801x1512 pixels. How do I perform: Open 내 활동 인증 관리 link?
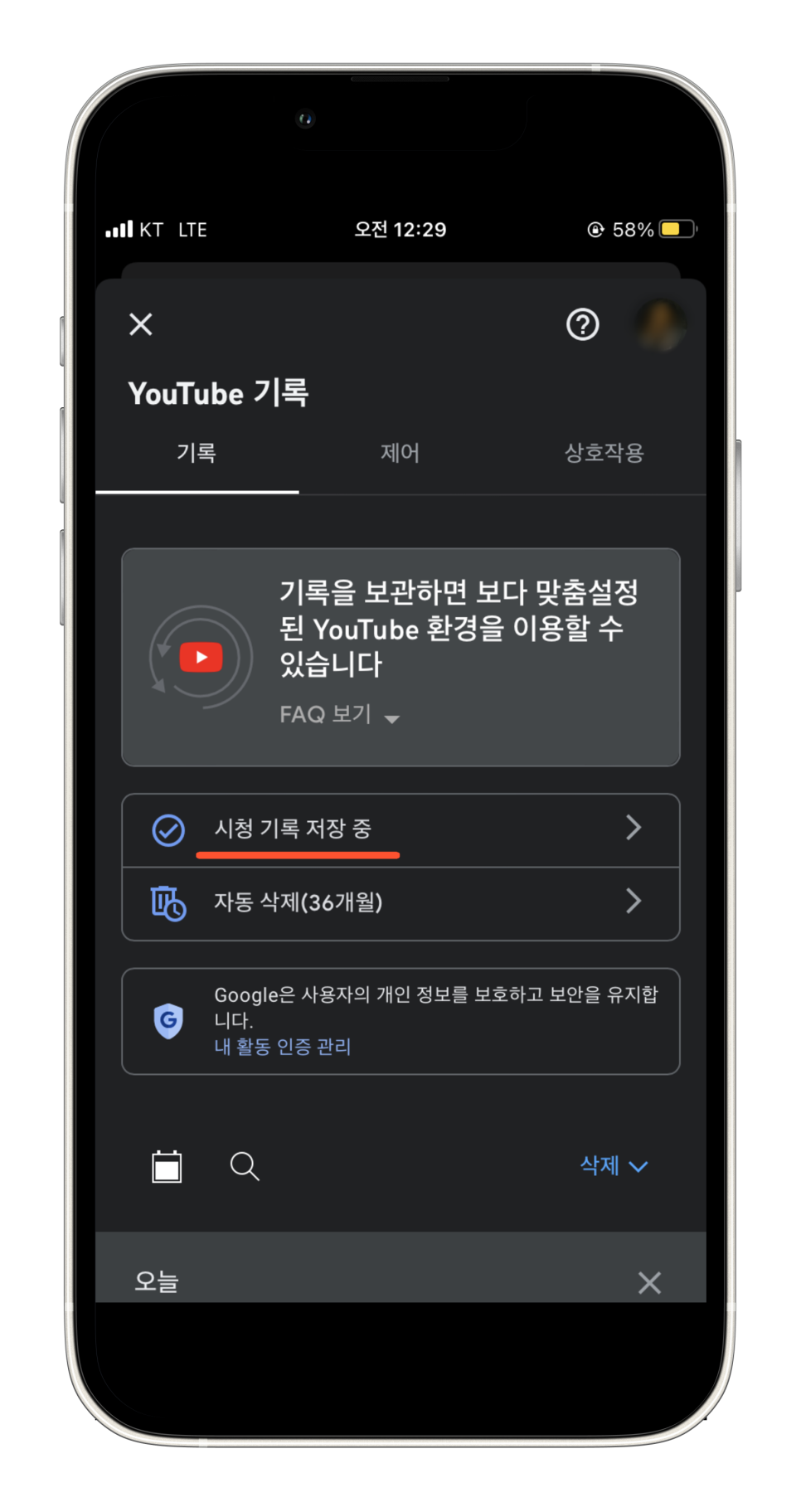click(283, 1047)
